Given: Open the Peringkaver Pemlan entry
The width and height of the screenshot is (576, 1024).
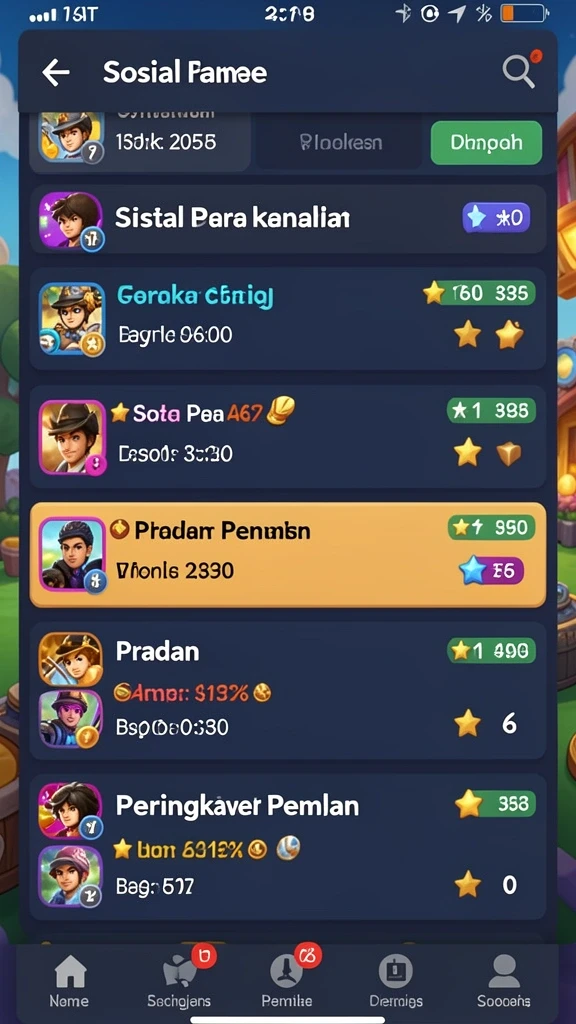Looking at the screenshot, I should click(287, 846).
